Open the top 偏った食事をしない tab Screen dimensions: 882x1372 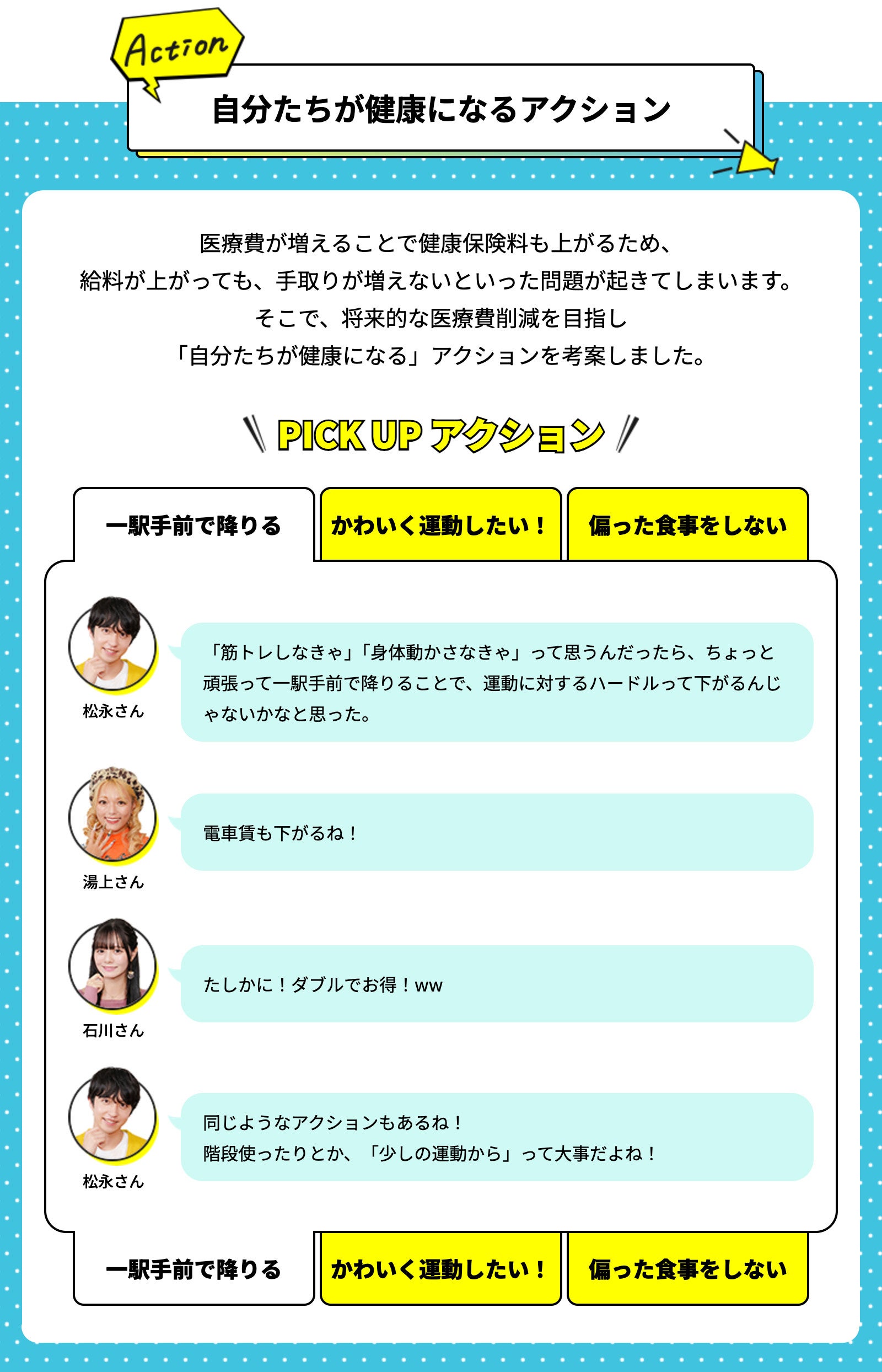[687, 524]
